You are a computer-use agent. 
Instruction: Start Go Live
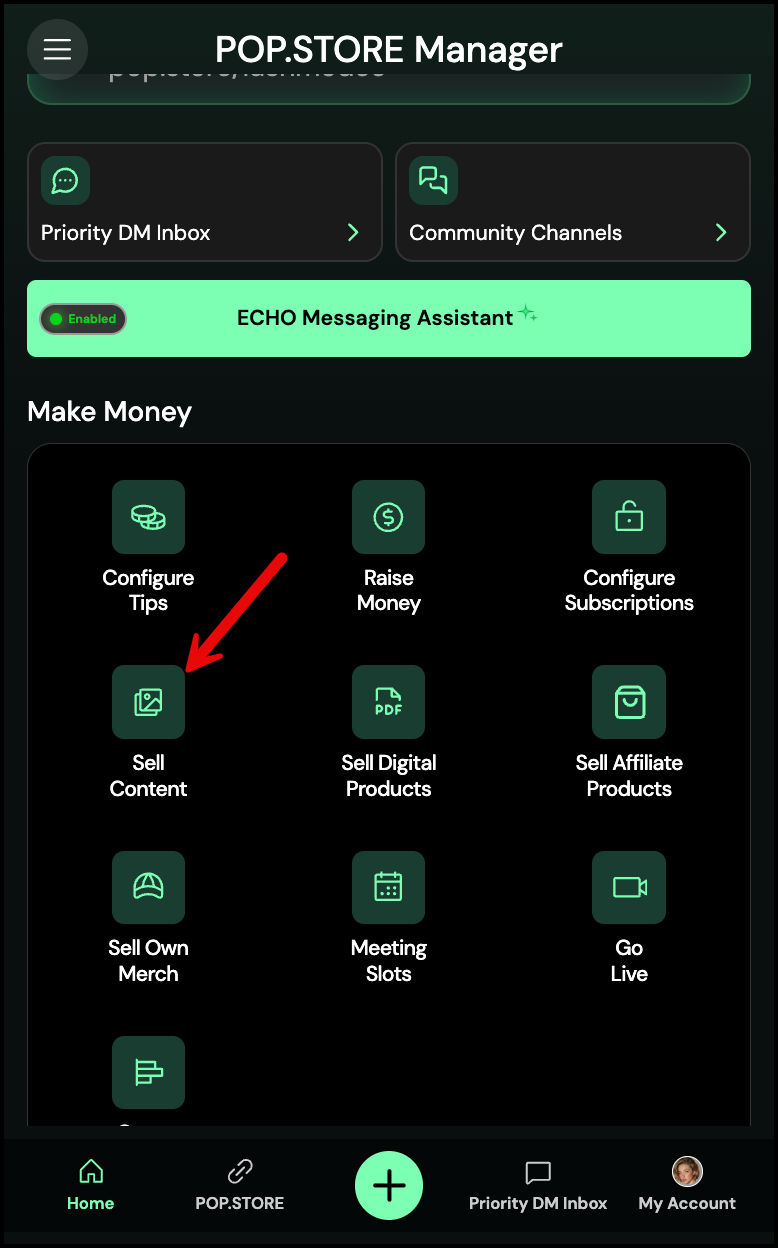tap(628, 888)
